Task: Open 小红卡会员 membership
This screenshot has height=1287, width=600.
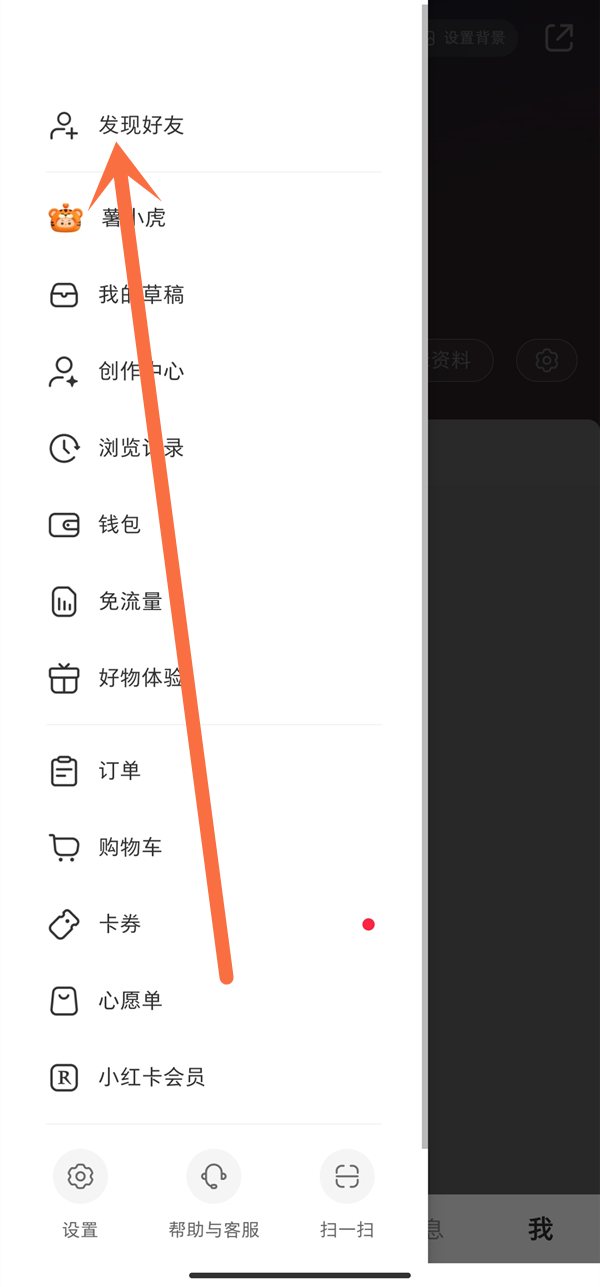Action: [x=151, y=1078]
